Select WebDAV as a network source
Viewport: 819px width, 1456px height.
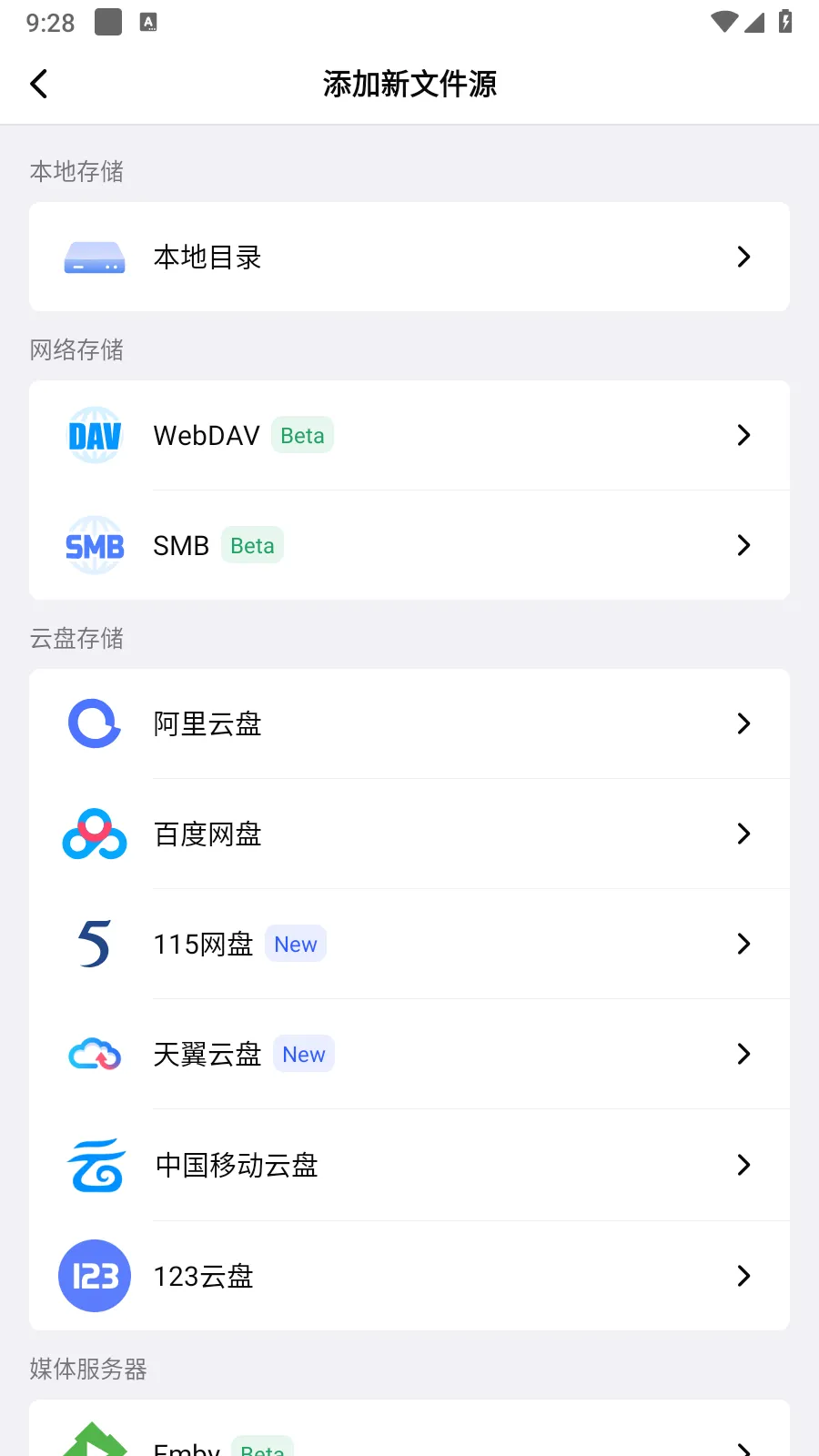(409, 436)
